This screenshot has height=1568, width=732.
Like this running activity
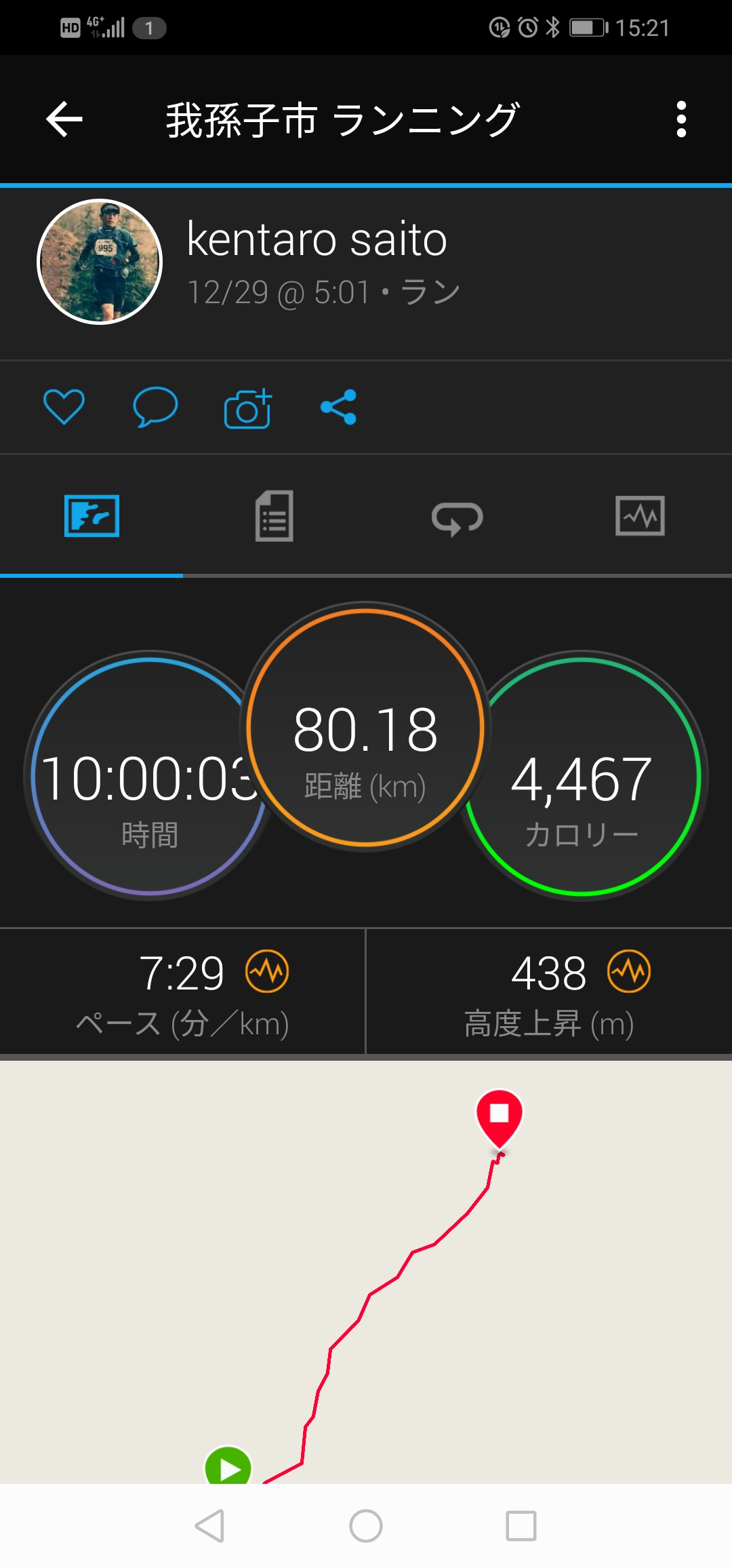(x=64, y=407)
